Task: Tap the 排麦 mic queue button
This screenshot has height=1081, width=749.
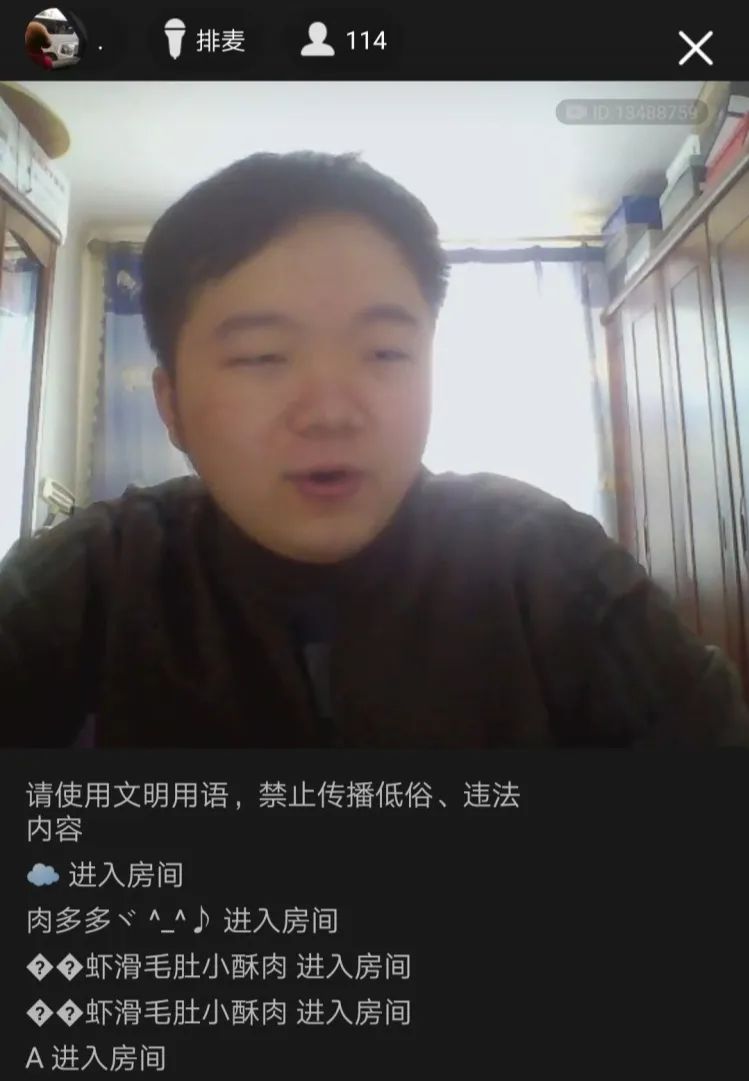Action: coord(204,41)
